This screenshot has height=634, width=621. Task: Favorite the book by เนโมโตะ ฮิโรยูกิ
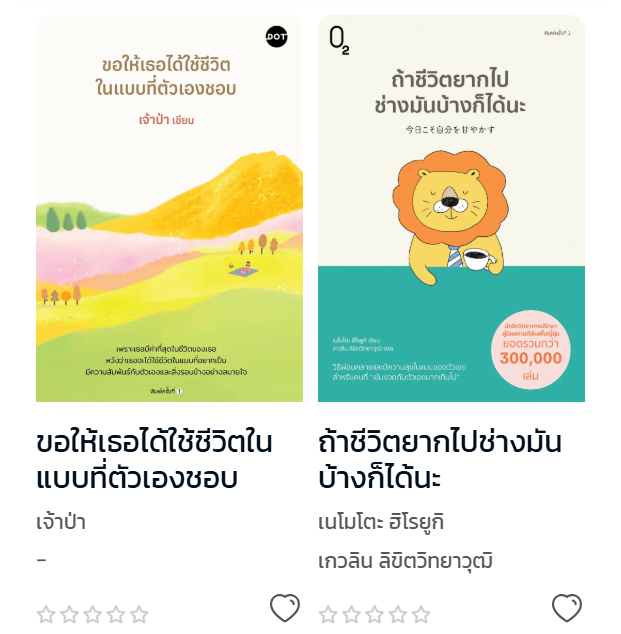(567, 607)
